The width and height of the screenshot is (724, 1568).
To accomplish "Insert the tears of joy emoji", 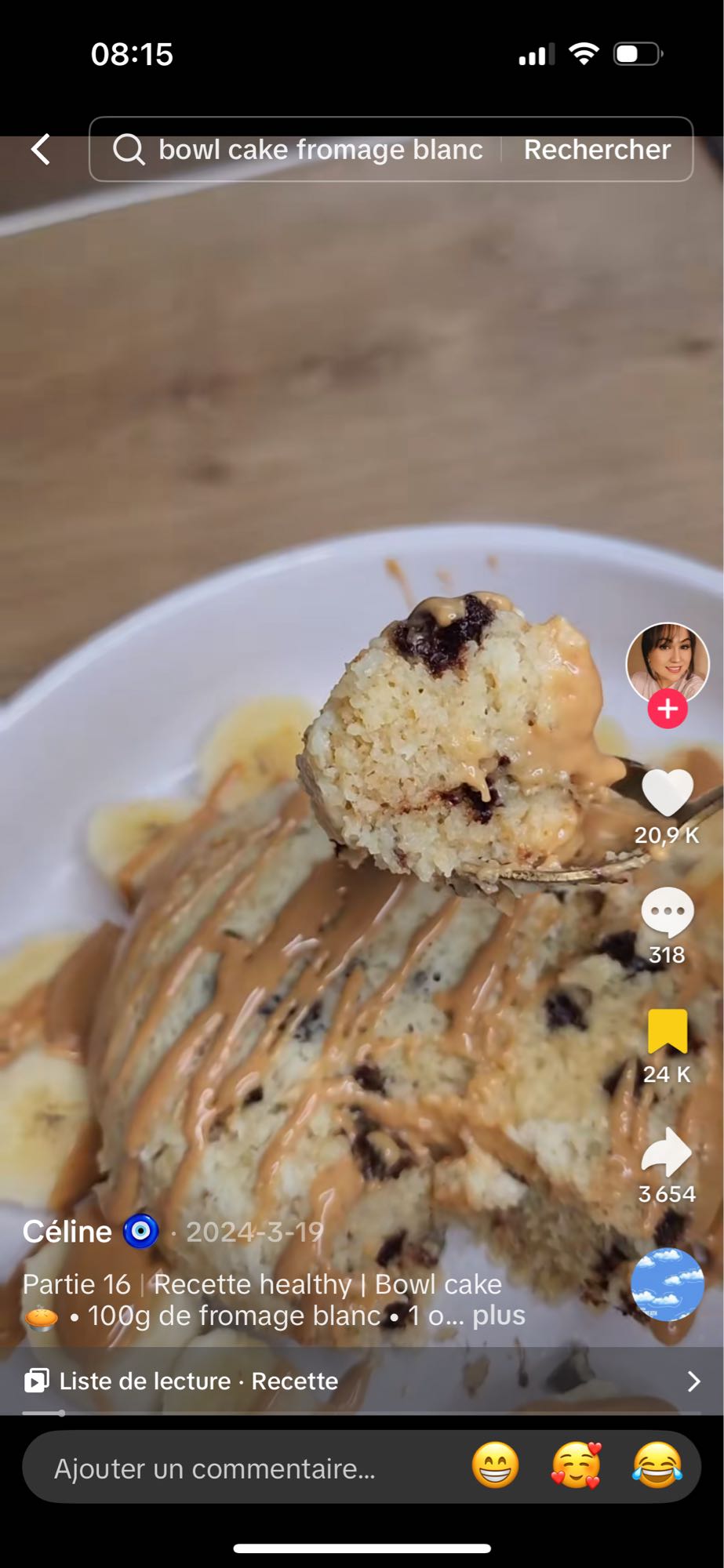I will (x=657, y=1465).
